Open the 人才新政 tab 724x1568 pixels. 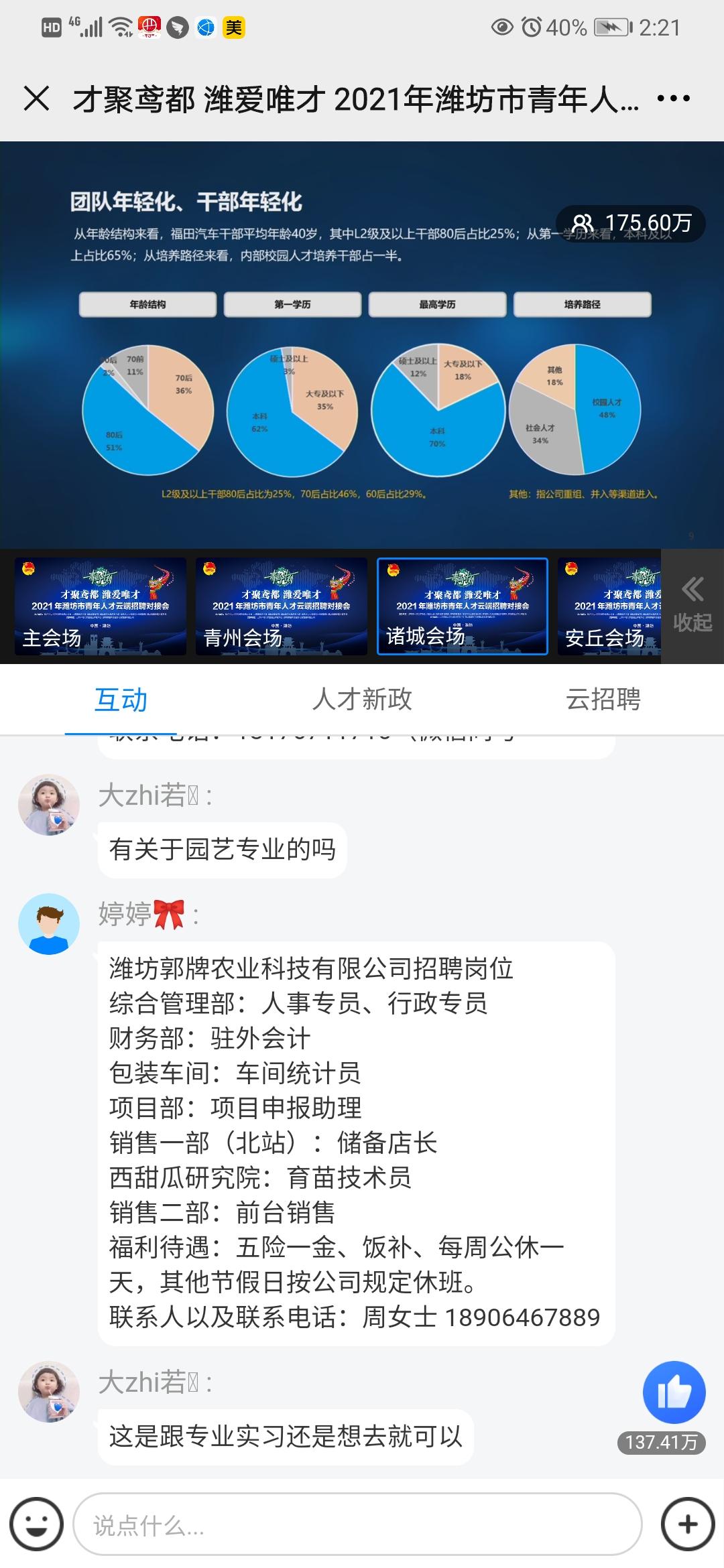362,700
